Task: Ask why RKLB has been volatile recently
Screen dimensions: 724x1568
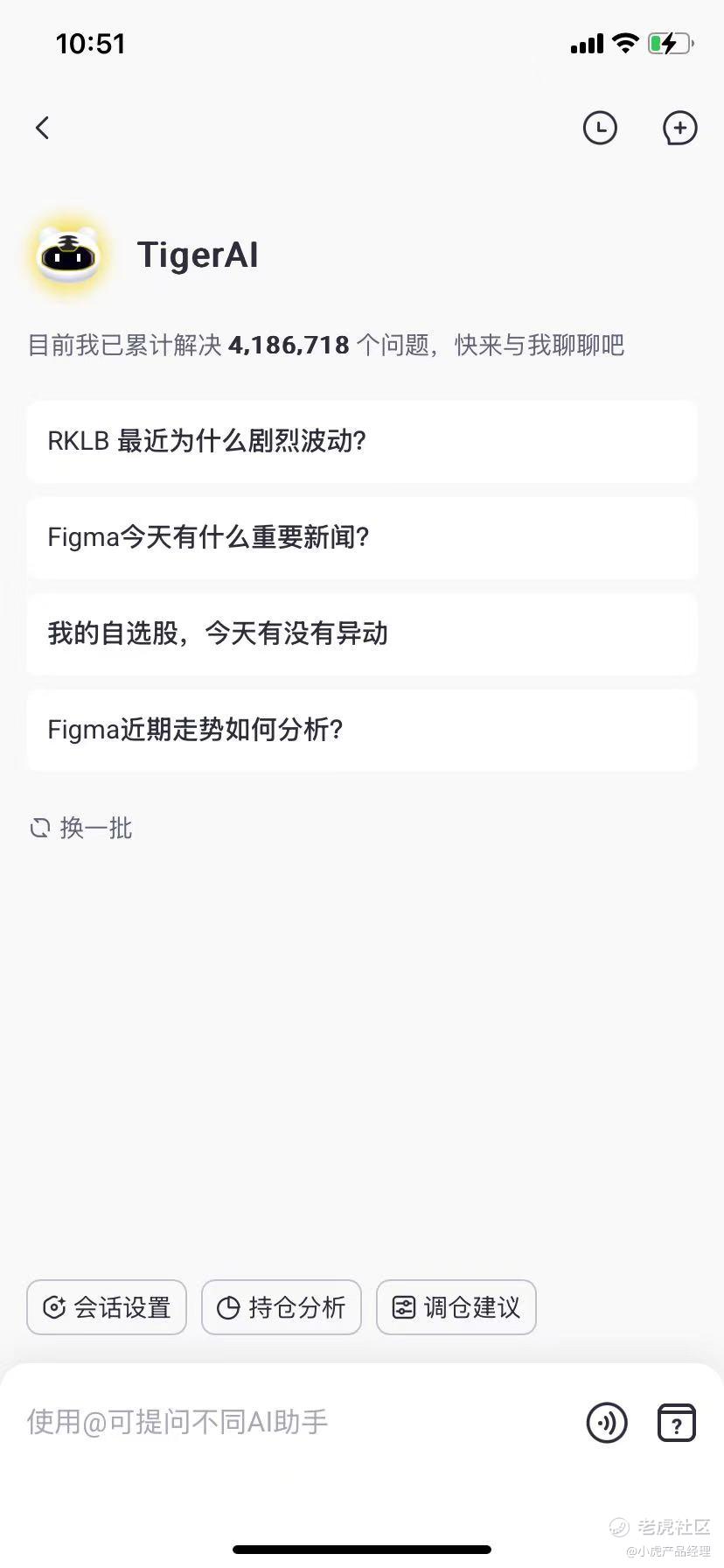Action: pos(361,441)
